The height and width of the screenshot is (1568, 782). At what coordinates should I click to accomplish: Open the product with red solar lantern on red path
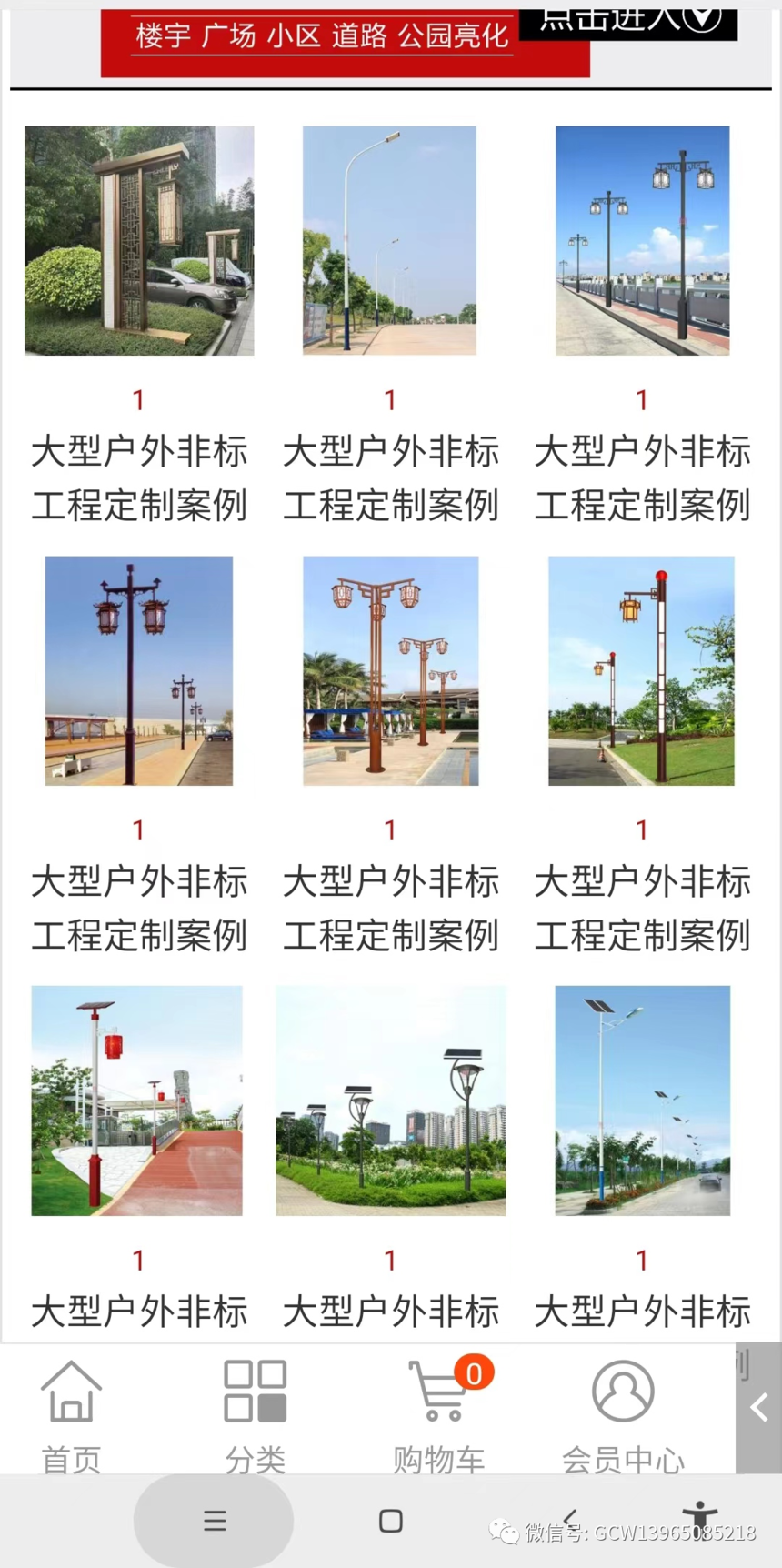click(x=137, y=1101)
